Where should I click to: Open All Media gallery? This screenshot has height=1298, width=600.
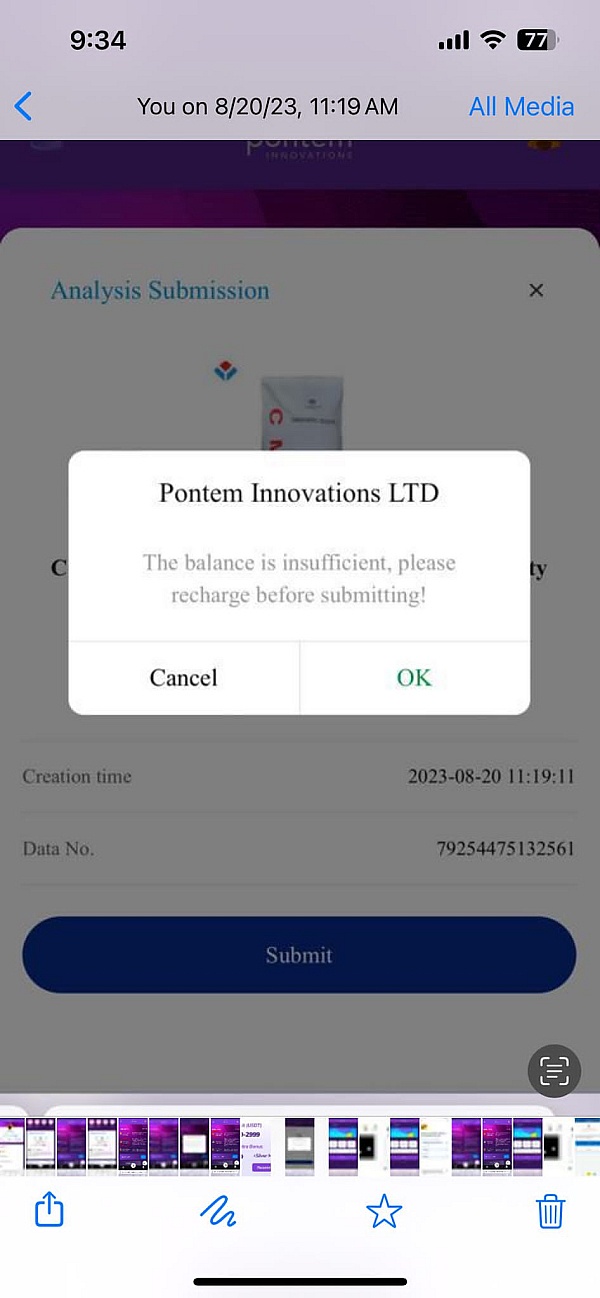[x=521, y=106]
